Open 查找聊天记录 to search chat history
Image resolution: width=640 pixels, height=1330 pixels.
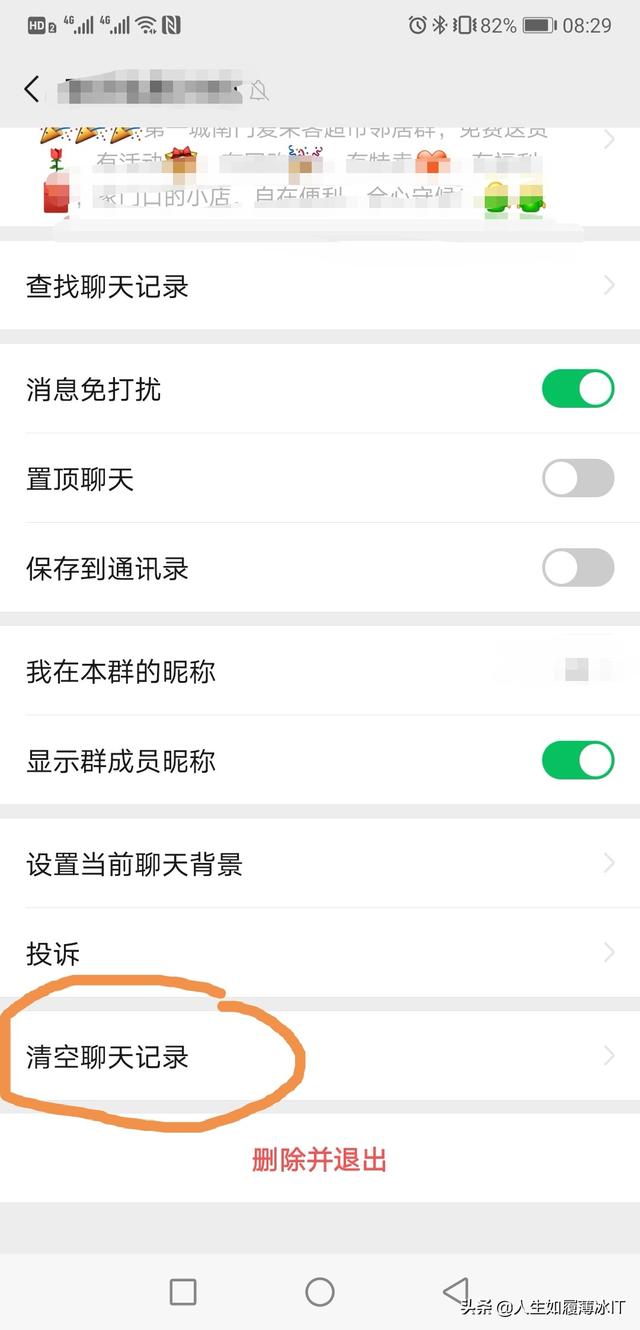pyautogui.click(x=320, y=287)
